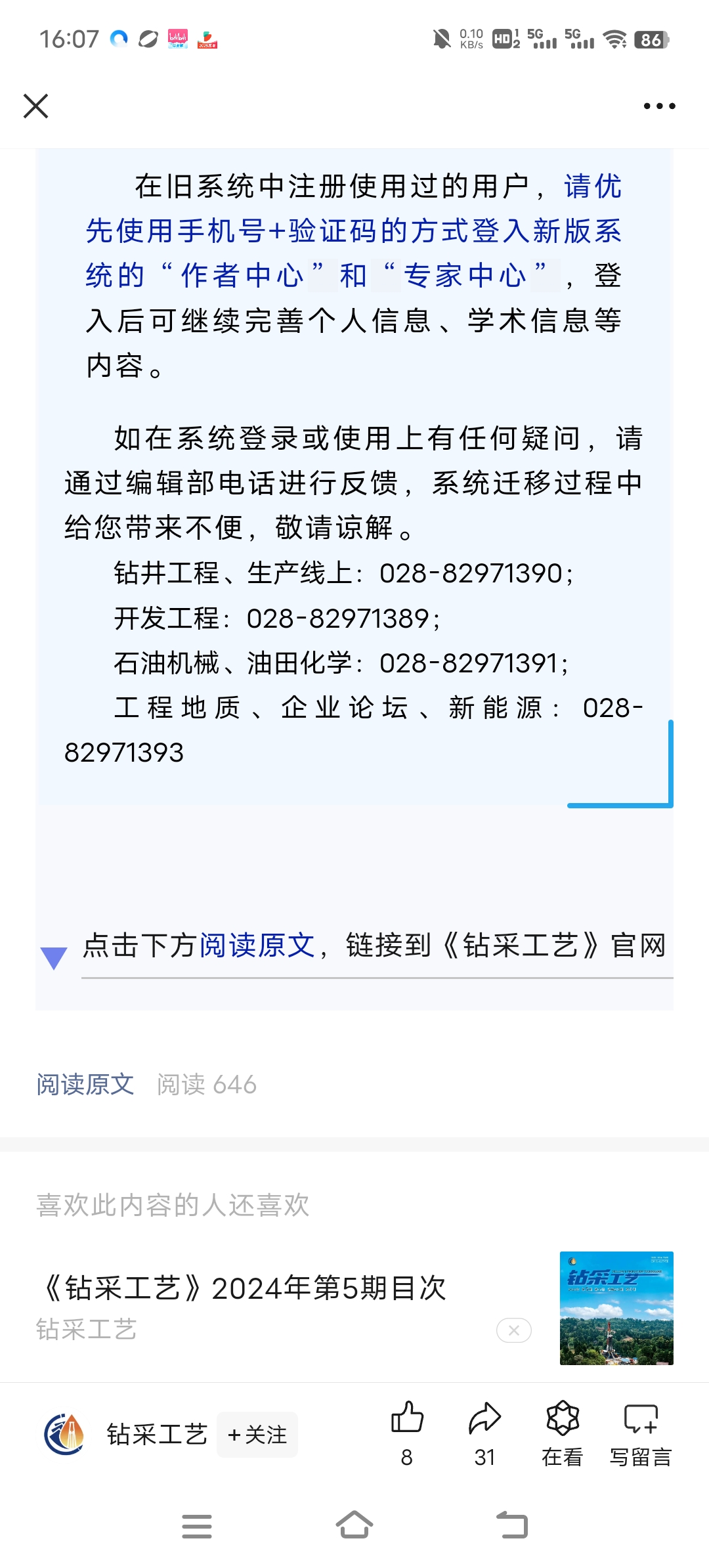Open the 钻采工艺 account avatar

[64, 1435]
